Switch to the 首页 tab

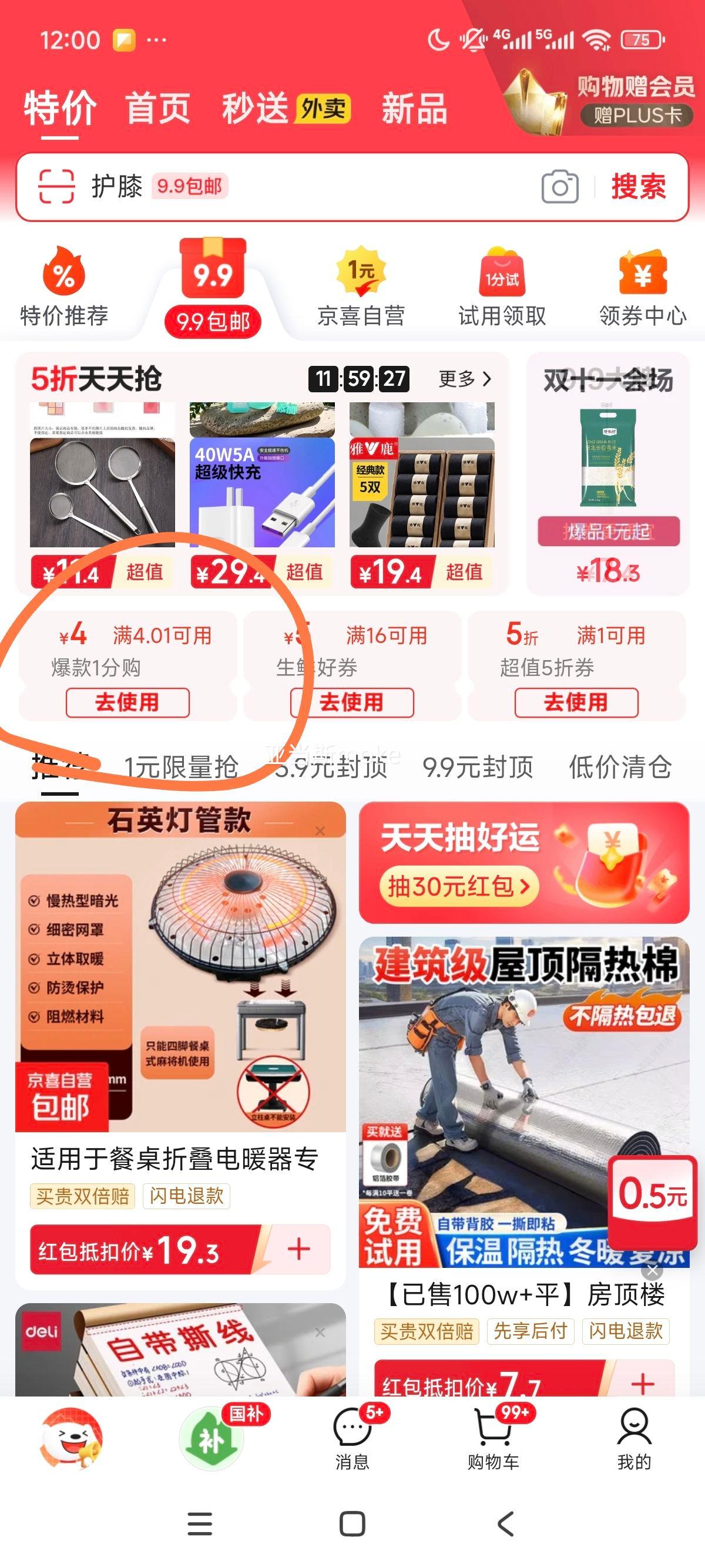[x=156, y=110]
